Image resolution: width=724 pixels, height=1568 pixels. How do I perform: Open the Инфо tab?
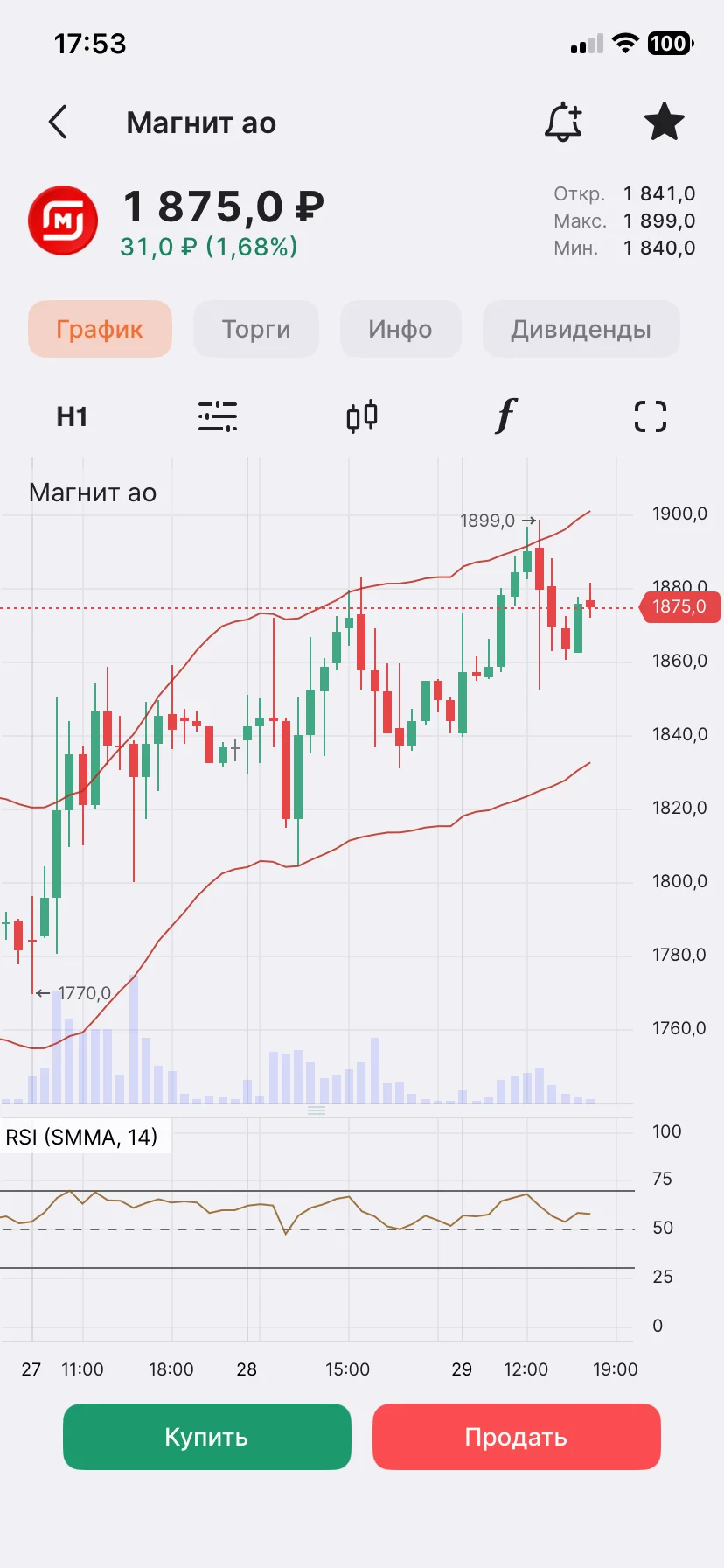click(x=400, y=329)
